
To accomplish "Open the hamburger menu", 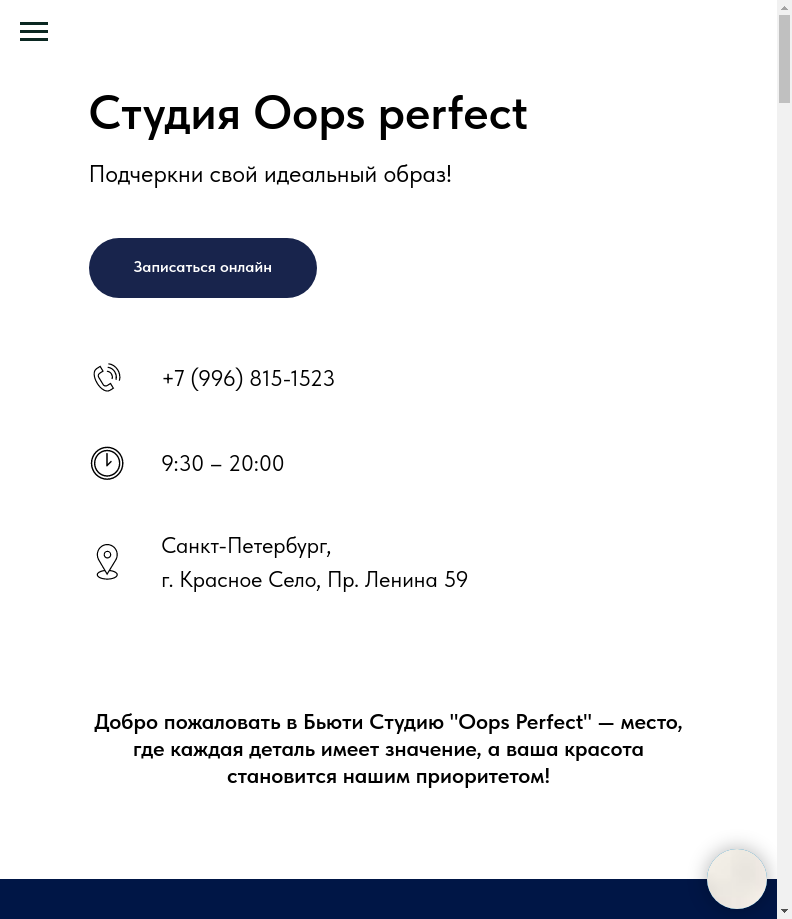I will click(34, 32).
